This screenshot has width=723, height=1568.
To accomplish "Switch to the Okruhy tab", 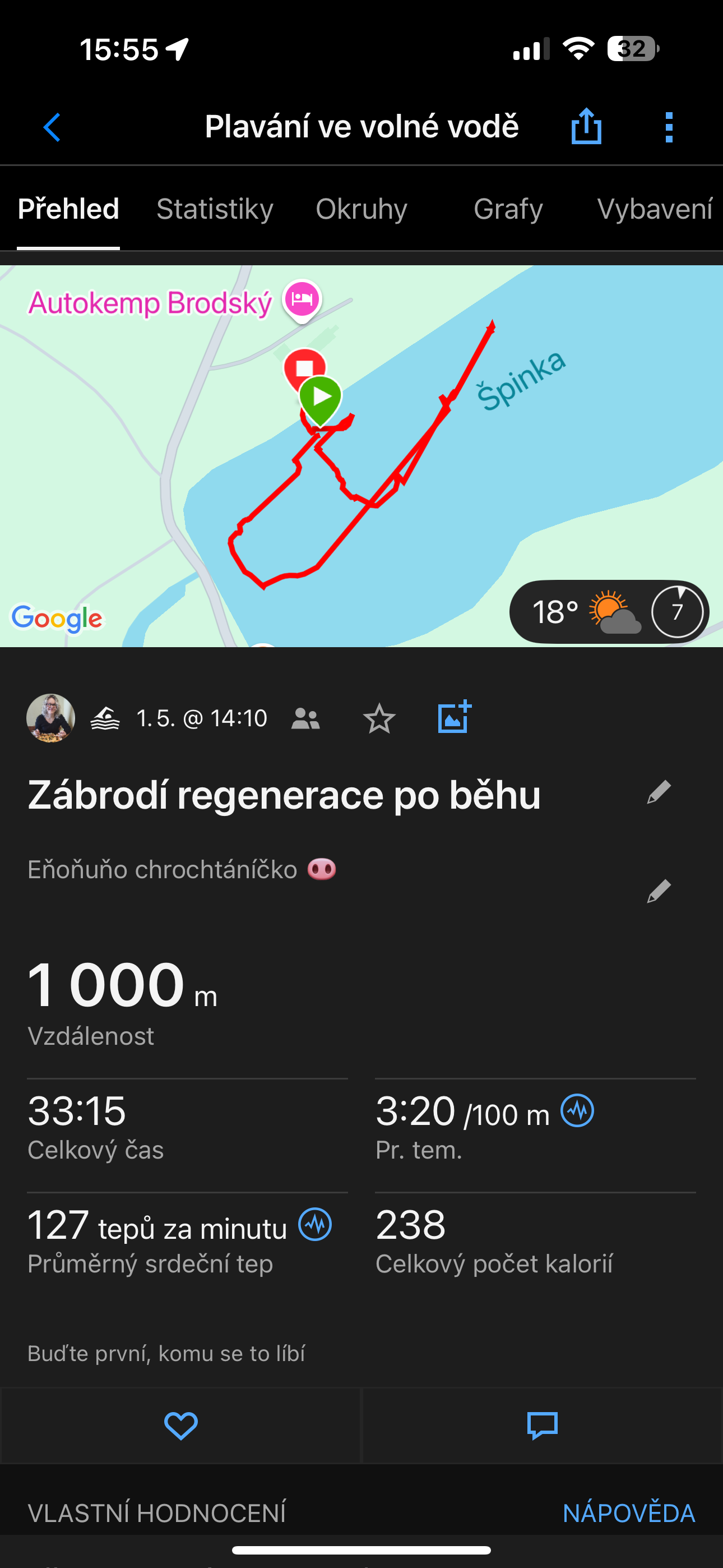I will tap(361, 209).
